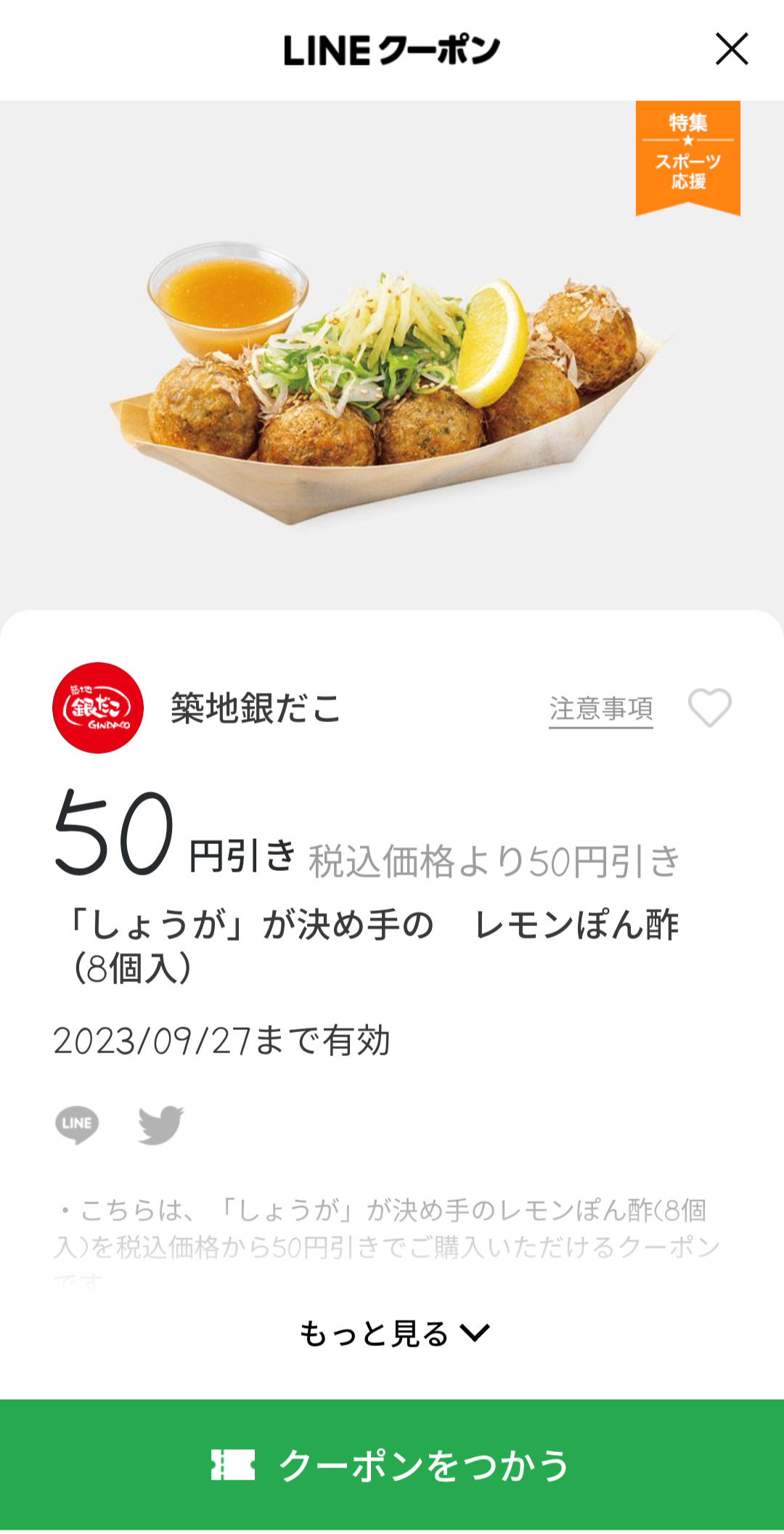Image resolution: width=784 pixels, height=1534 pixels.
Task: Tap the クーポンをつかう button
Action: 392,1464
